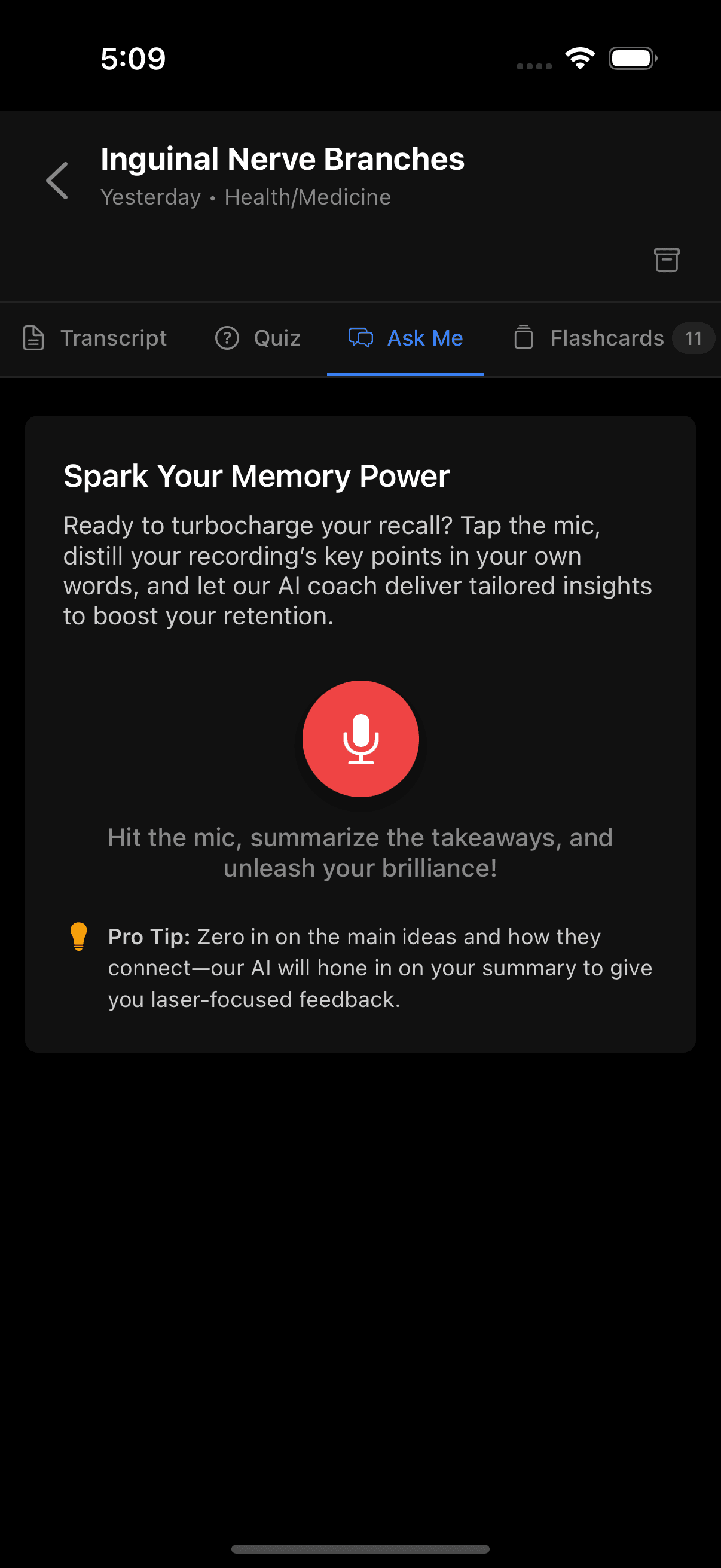Image resolution: width=721 pixels, height=1568 pixels.
Task: Click the Wi-Fi status icon
Action: [579, 58]
